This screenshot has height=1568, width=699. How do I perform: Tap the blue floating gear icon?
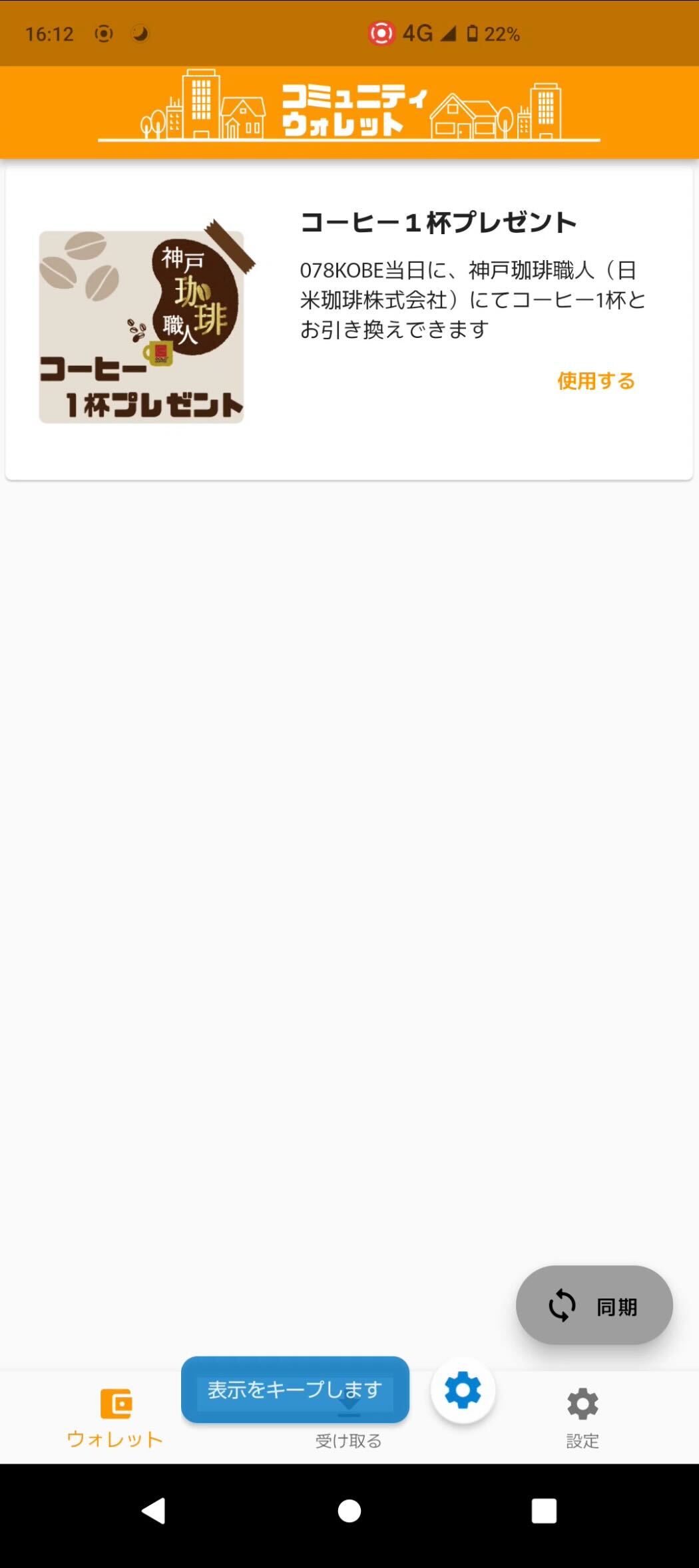[463, 1390]
